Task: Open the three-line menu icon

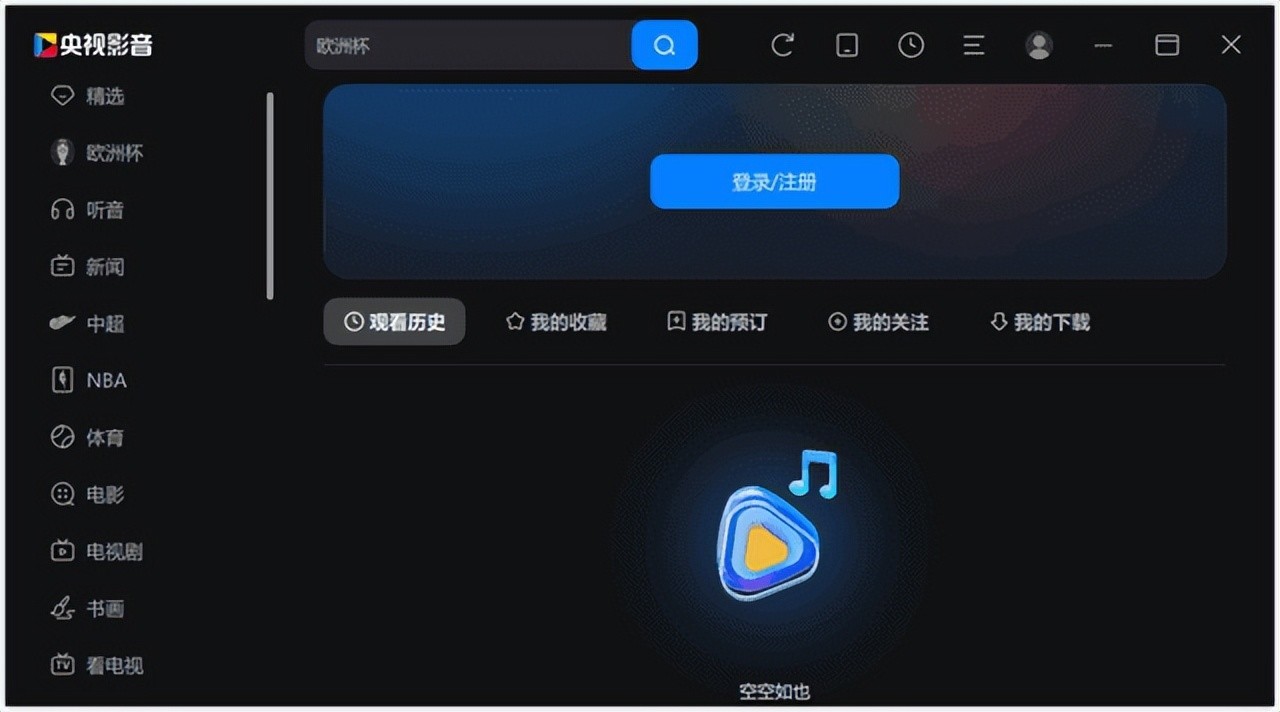Action: [x=974, y=45]
